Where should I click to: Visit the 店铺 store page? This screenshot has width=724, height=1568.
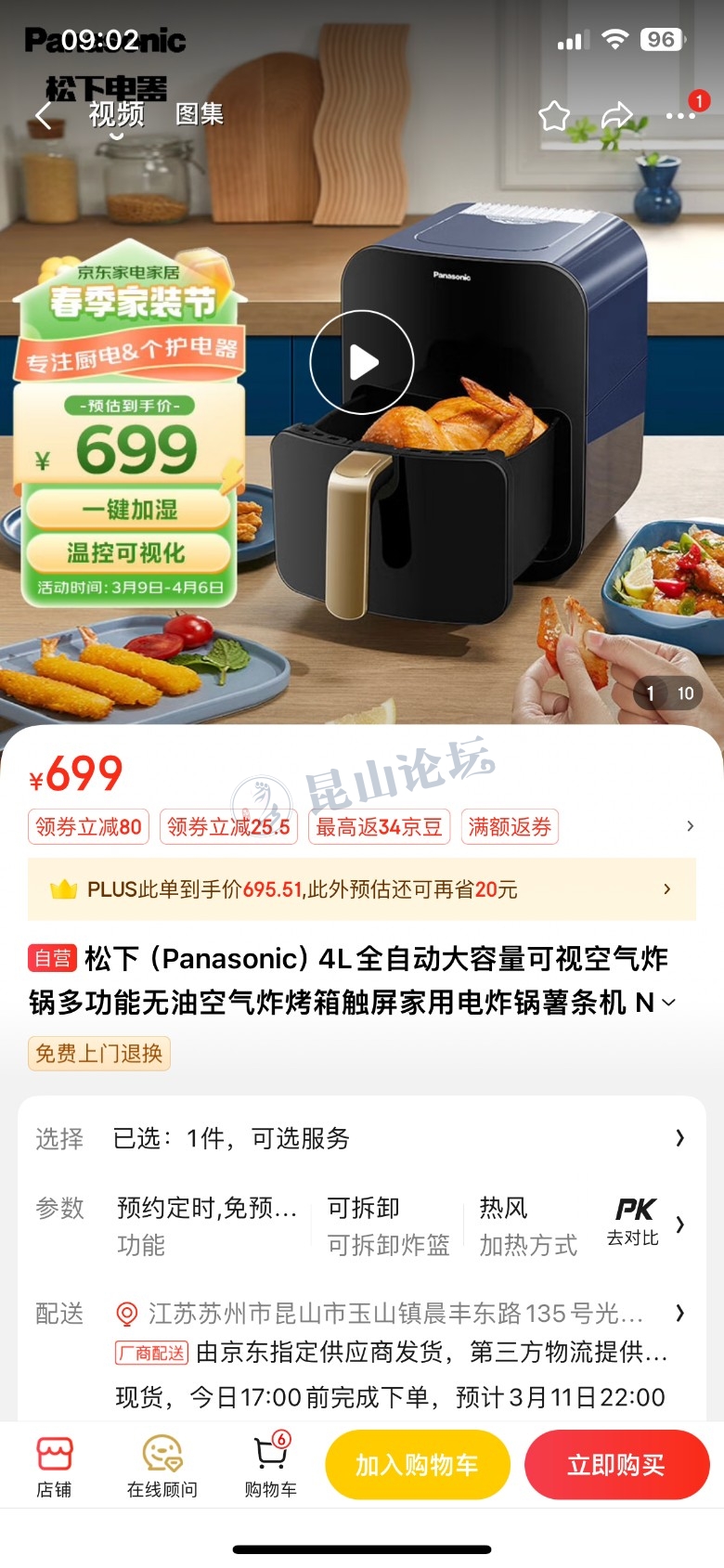tap(54, 1466)
